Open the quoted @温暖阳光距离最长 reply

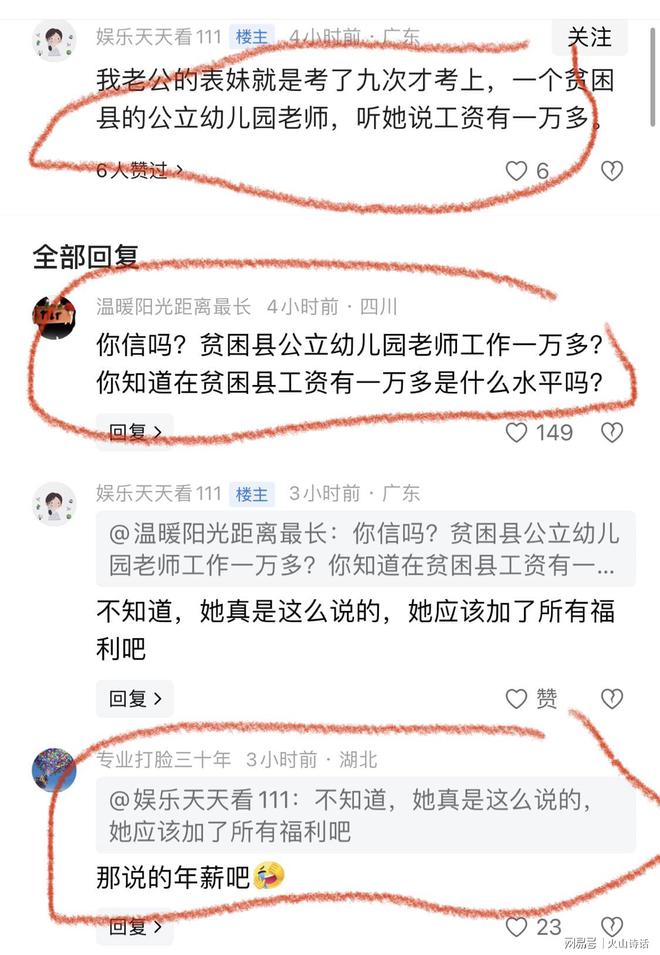tap(365, 549)
